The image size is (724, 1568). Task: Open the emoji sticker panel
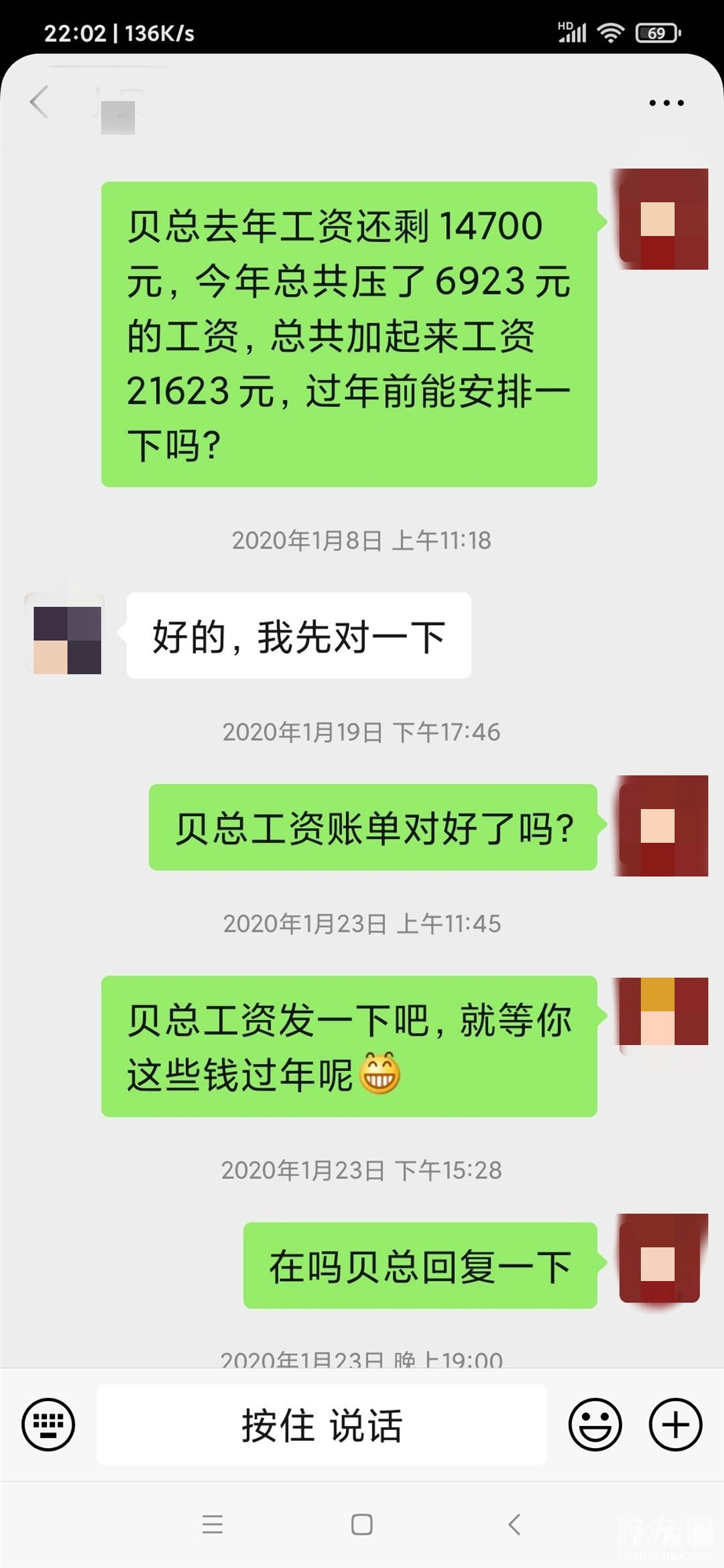tap(595, 1425)
